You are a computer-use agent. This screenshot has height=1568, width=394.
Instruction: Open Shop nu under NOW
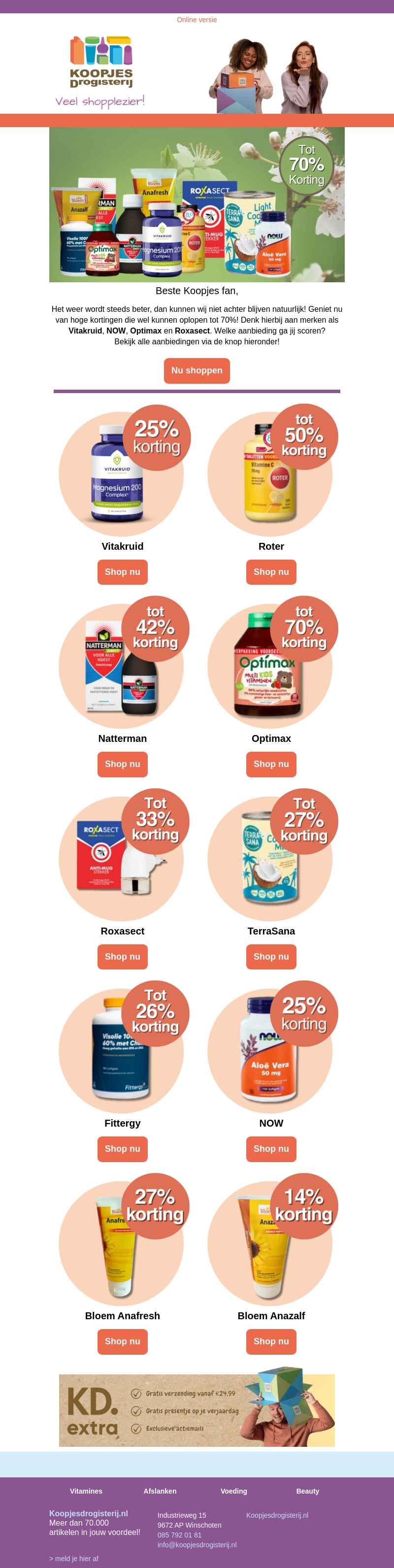271,1149
